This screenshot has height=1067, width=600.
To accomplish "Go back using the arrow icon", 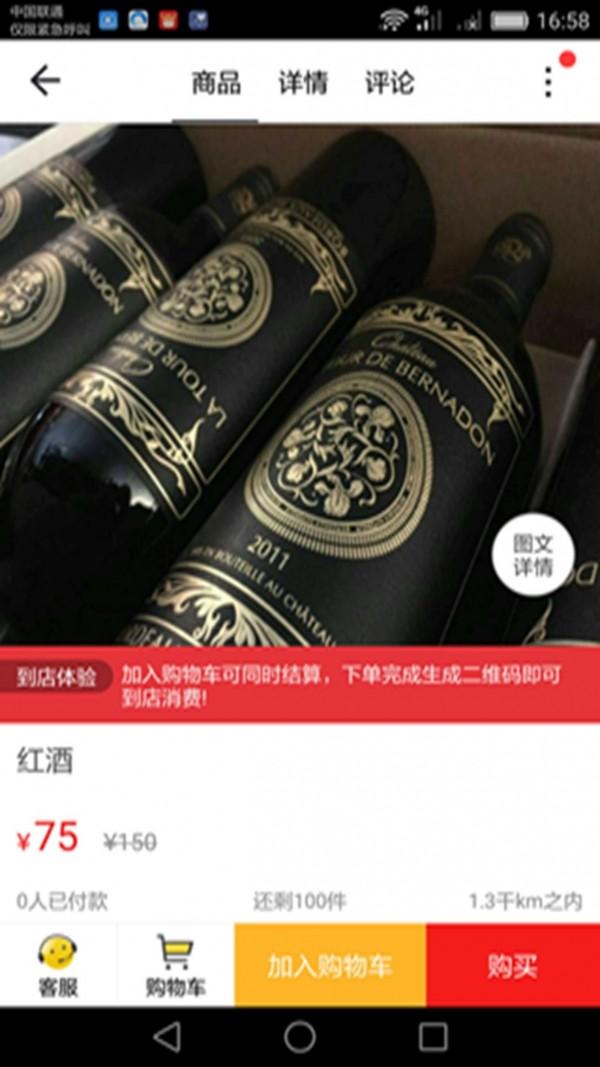I will click(x=45, y=81).
